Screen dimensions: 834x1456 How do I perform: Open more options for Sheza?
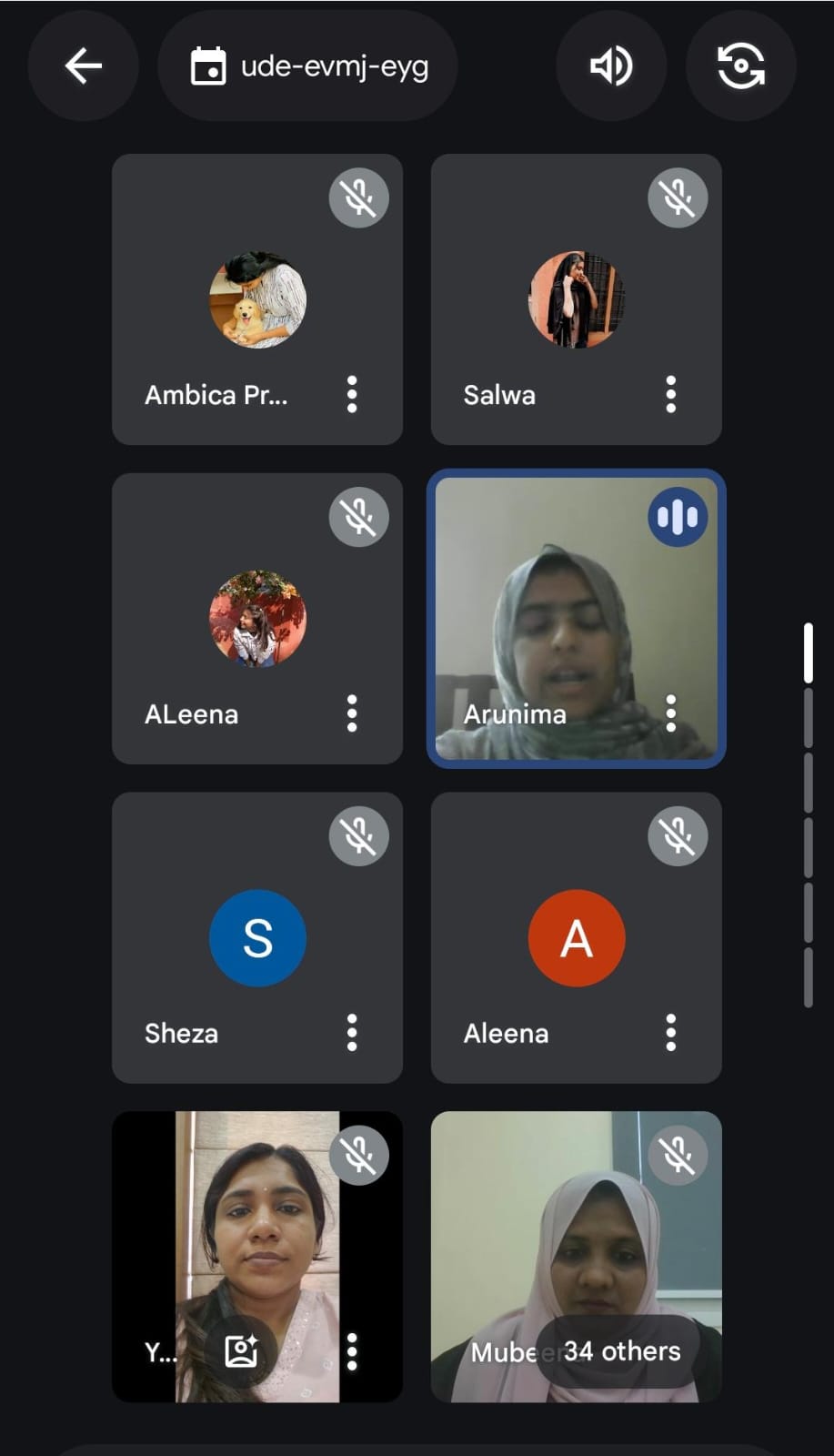click(352, 1034)
